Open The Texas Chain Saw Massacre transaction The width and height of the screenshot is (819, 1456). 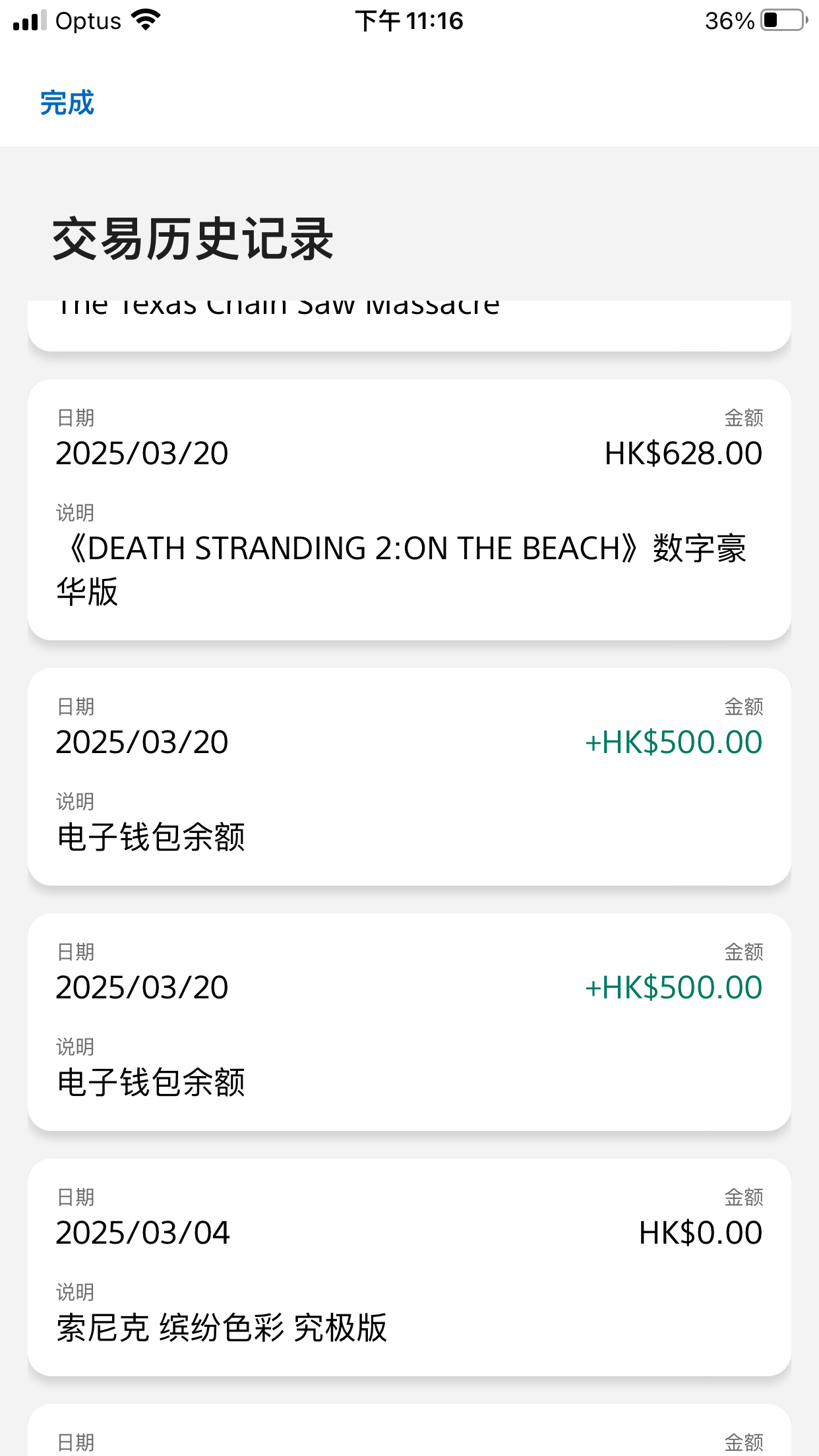(x=409, y=326)
